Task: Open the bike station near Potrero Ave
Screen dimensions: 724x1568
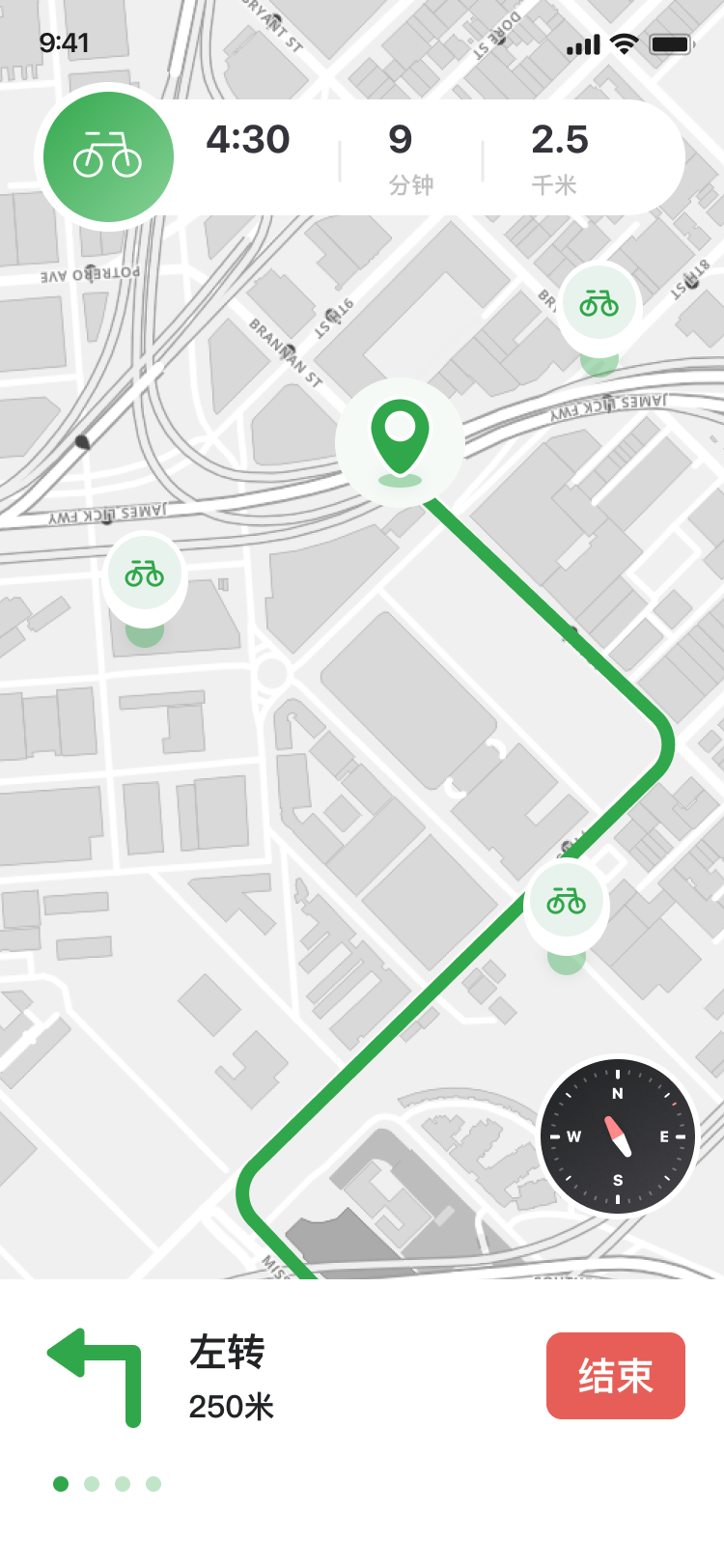Action: (145, 575)
